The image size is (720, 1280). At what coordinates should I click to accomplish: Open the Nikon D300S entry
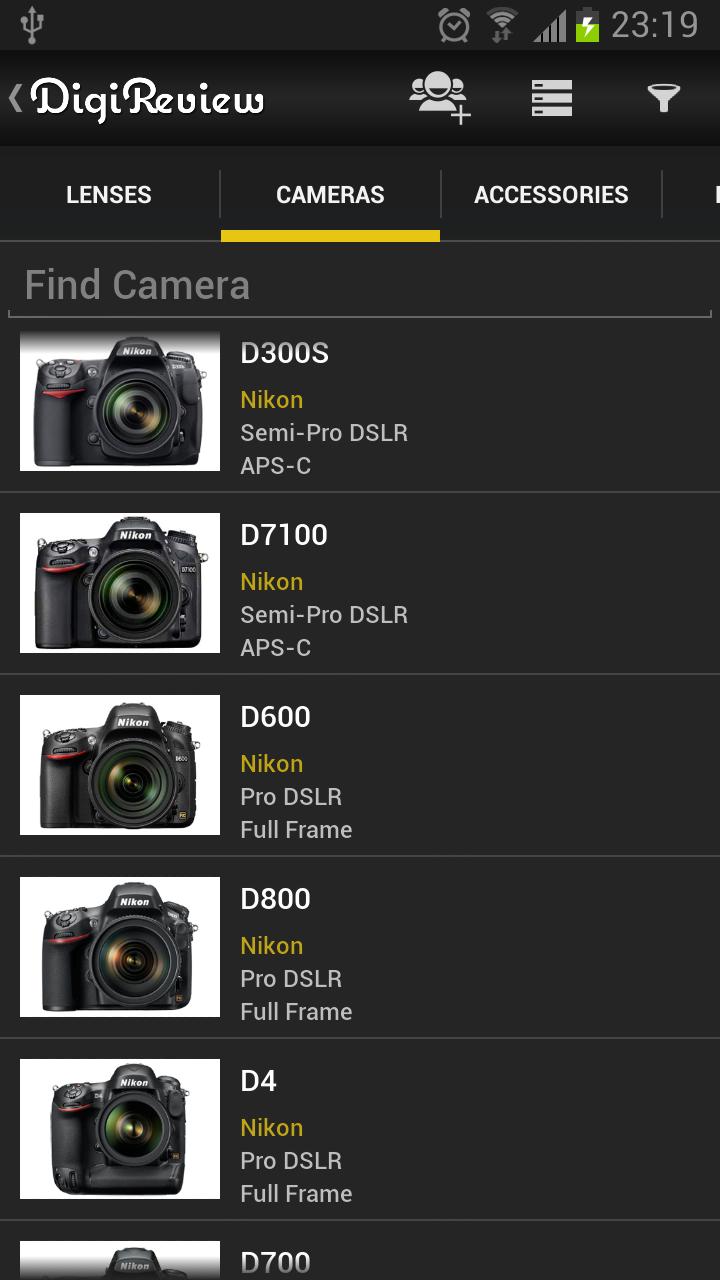[360, 400]
